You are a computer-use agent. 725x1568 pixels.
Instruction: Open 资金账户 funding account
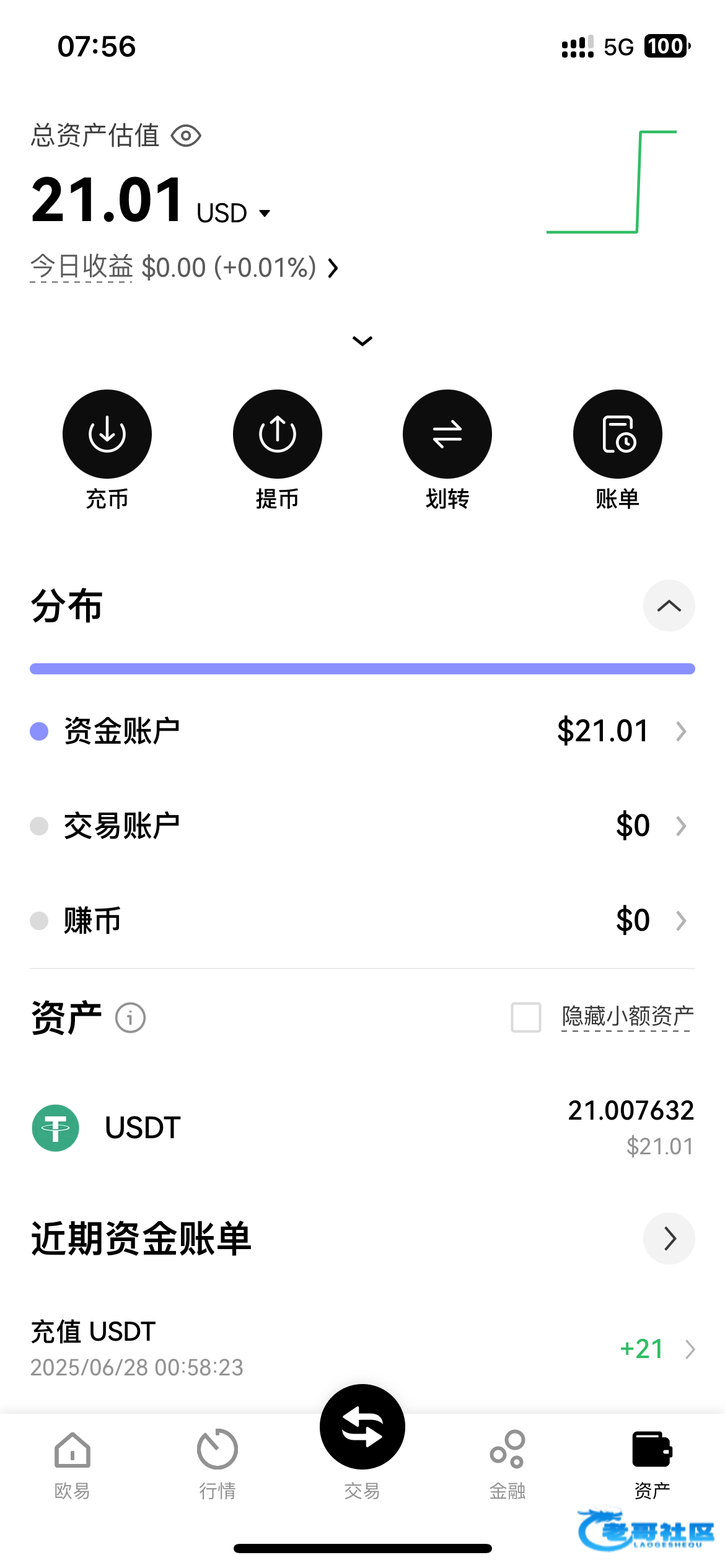click(x=362, y=731)
